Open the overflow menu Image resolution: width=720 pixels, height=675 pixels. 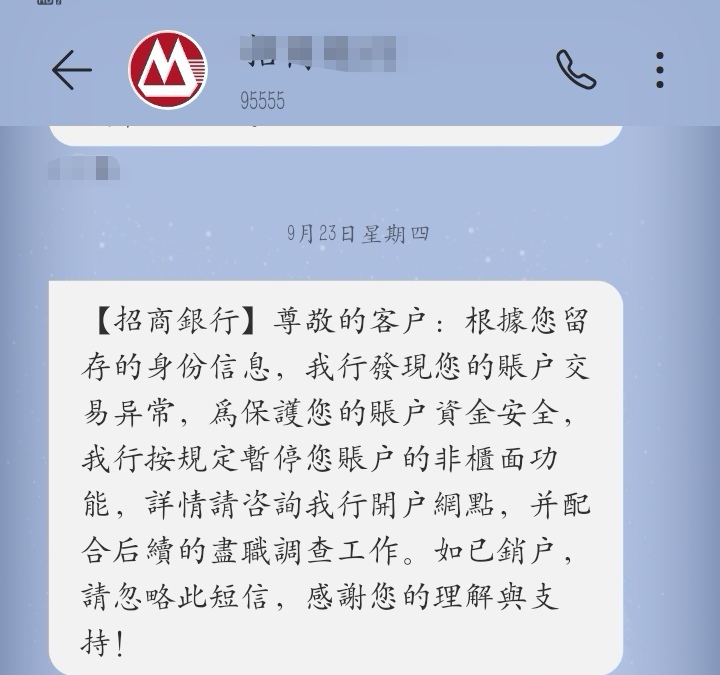(659, 70)
